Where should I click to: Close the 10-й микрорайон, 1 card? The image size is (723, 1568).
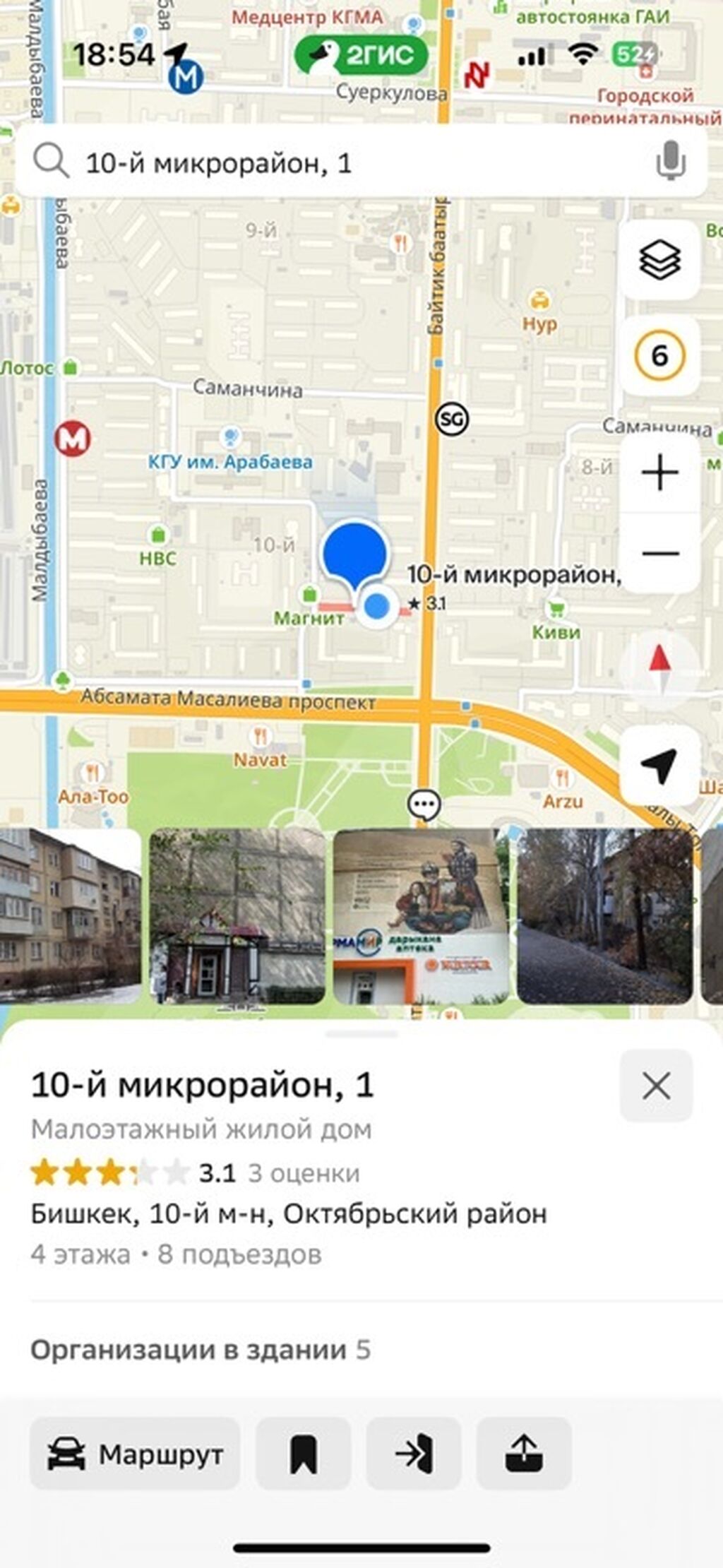(656, 1086)
